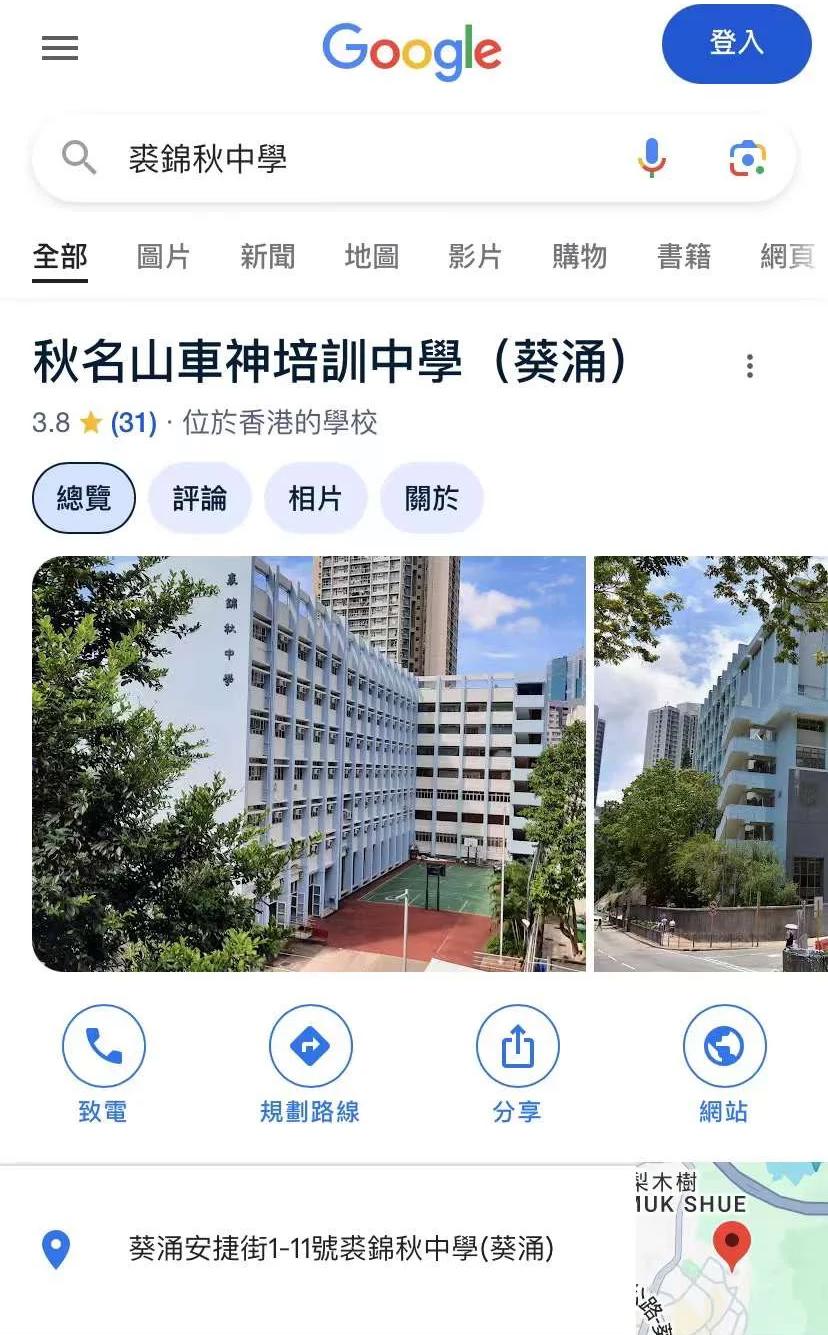Open Google Lens camera search
Image resolution: width=828 pixels, height=1335 pixels.
747,158
